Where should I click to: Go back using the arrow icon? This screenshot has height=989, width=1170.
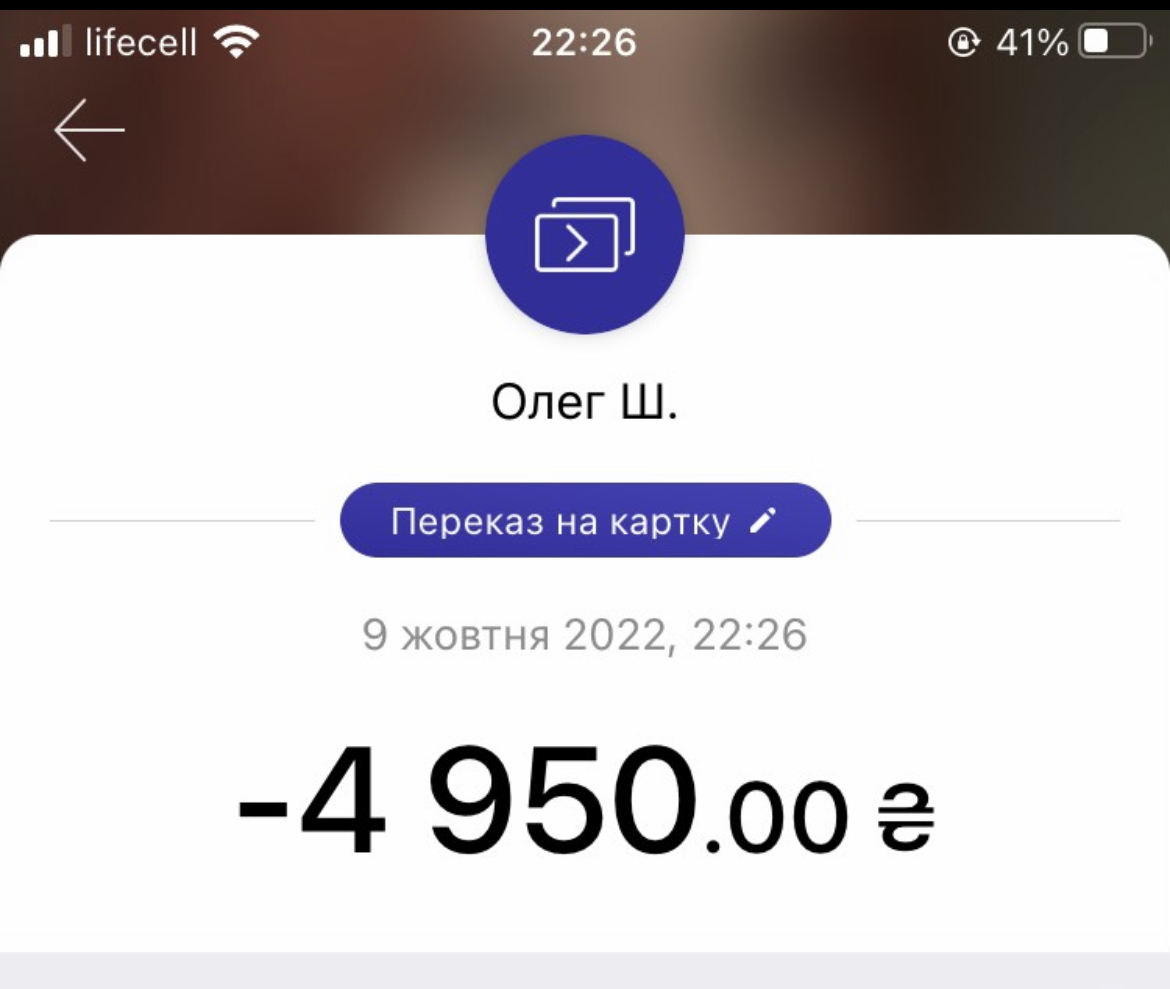click(89, 130)
